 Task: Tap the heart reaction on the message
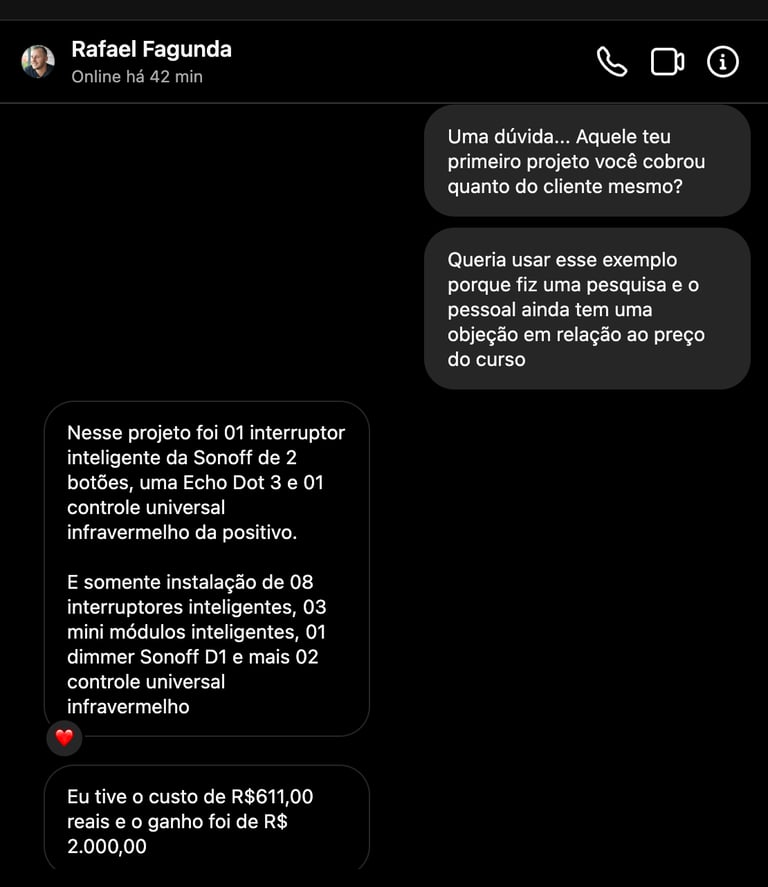pos(64,738)
